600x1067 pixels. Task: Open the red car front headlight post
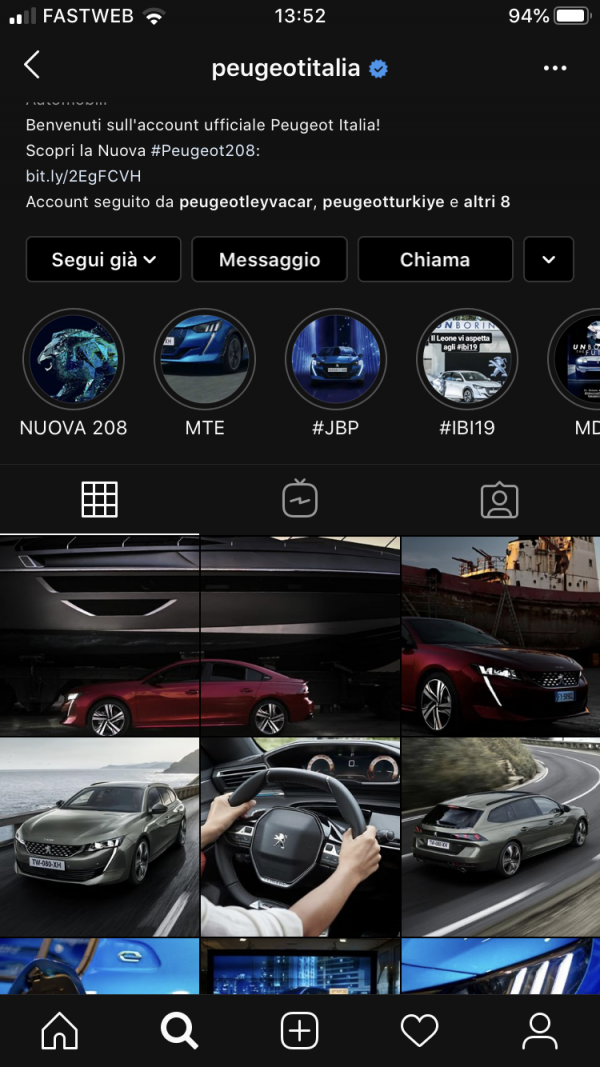500,635
